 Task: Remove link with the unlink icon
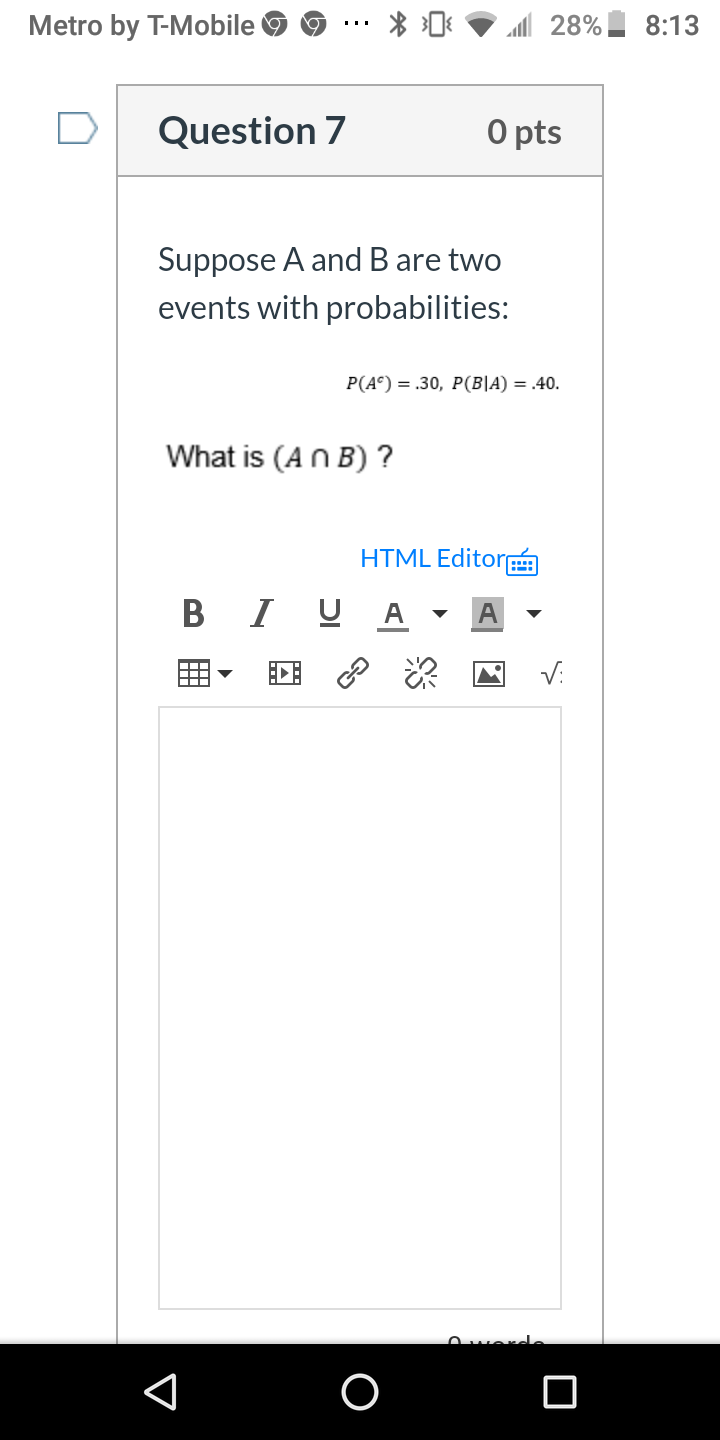[x=420, y=675]
